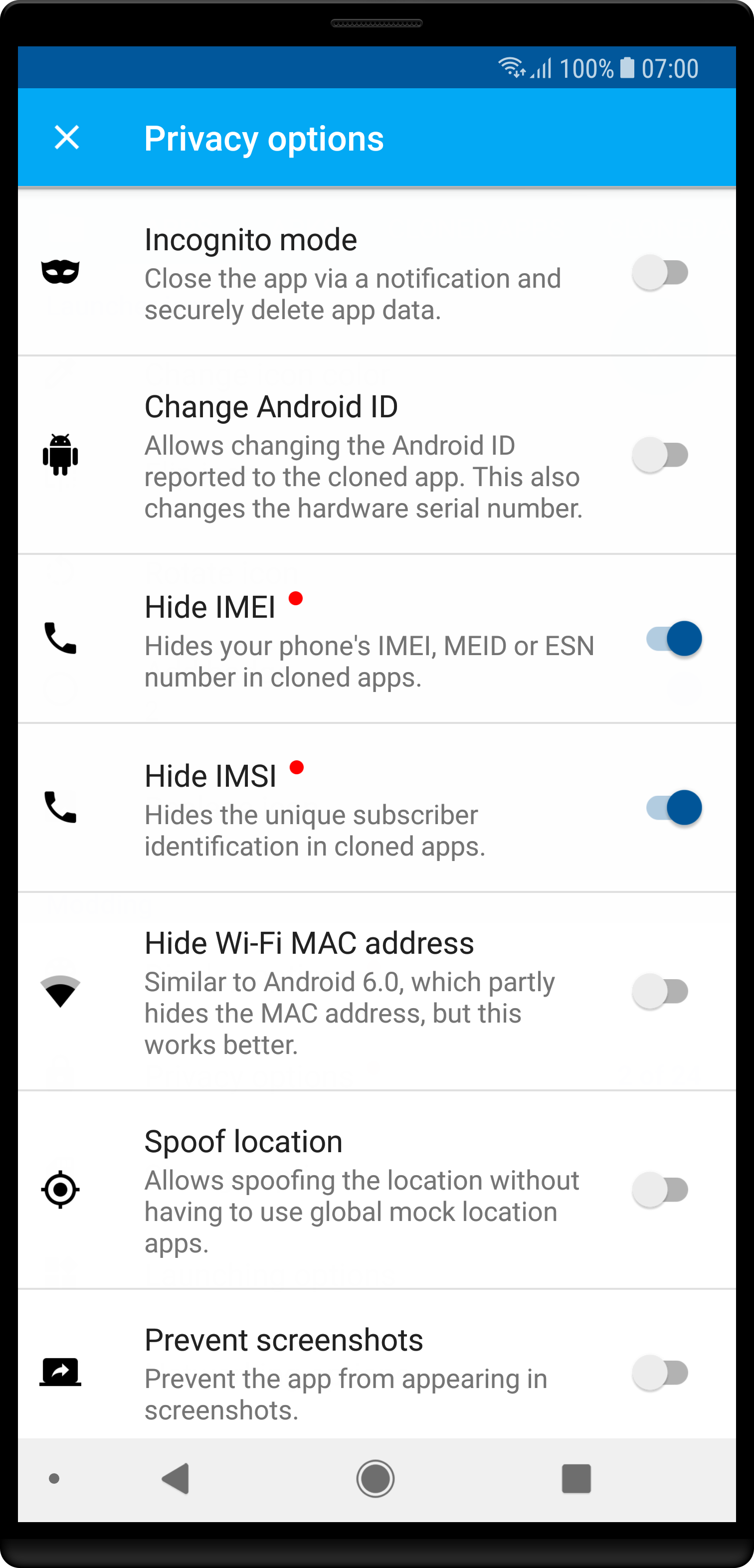Screen dimensions: 754x1568
Task: Disable the Hide IMEI switch
Action: tap(673, 639)
